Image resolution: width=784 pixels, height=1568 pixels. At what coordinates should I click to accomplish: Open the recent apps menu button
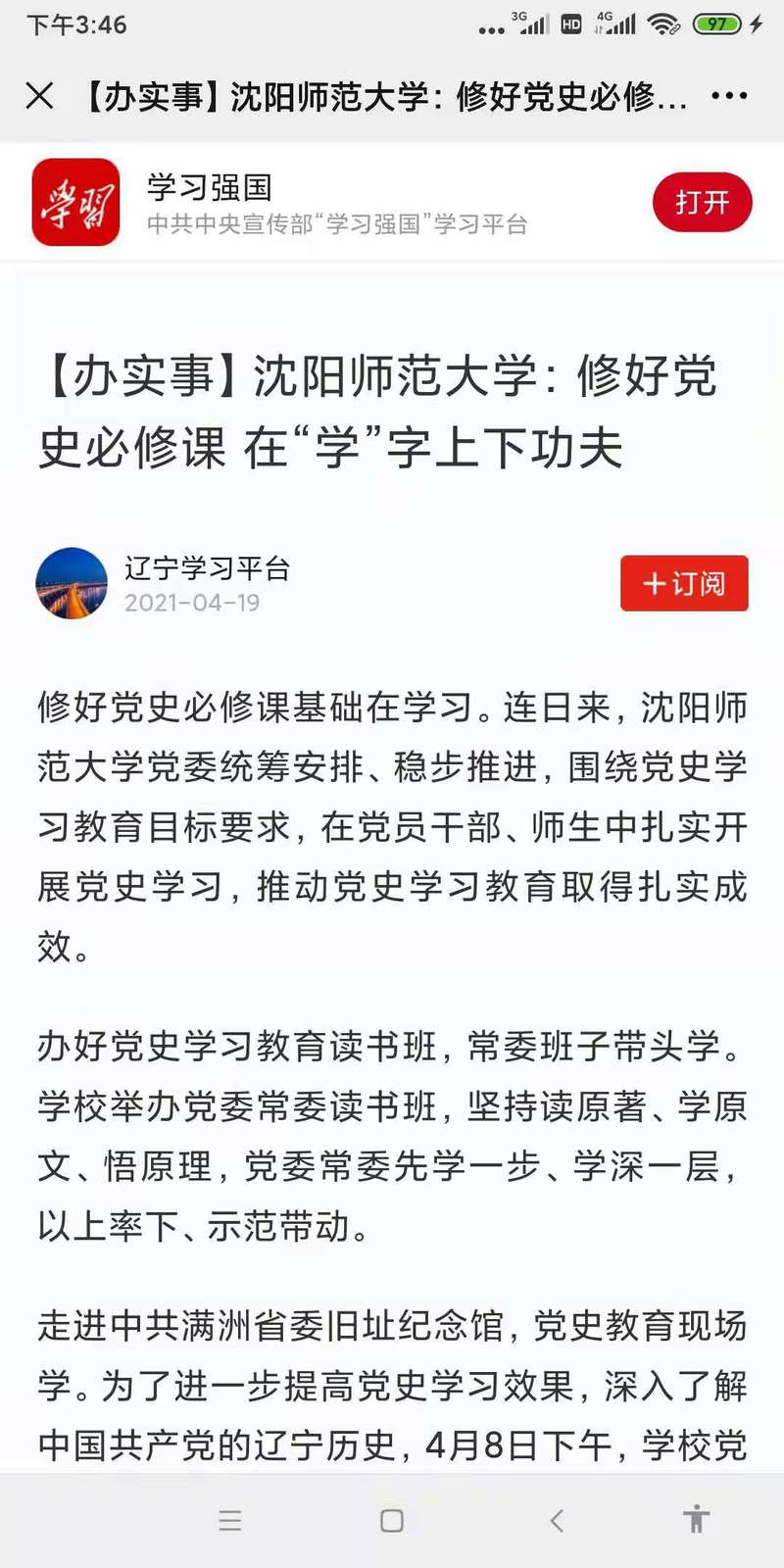tap(230, 1520)
